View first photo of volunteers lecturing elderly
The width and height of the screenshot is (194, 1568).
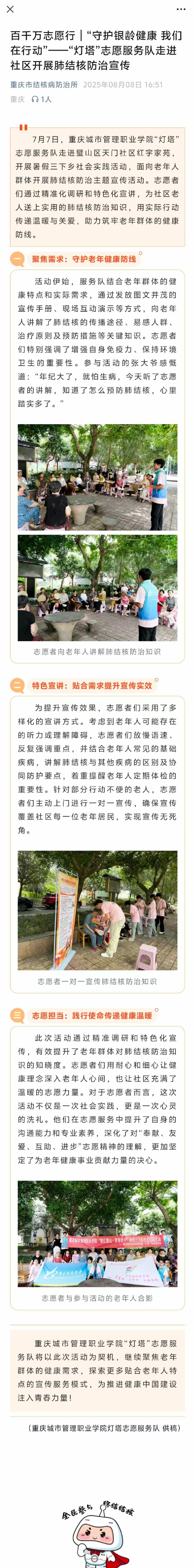click(x=97, y=477)
